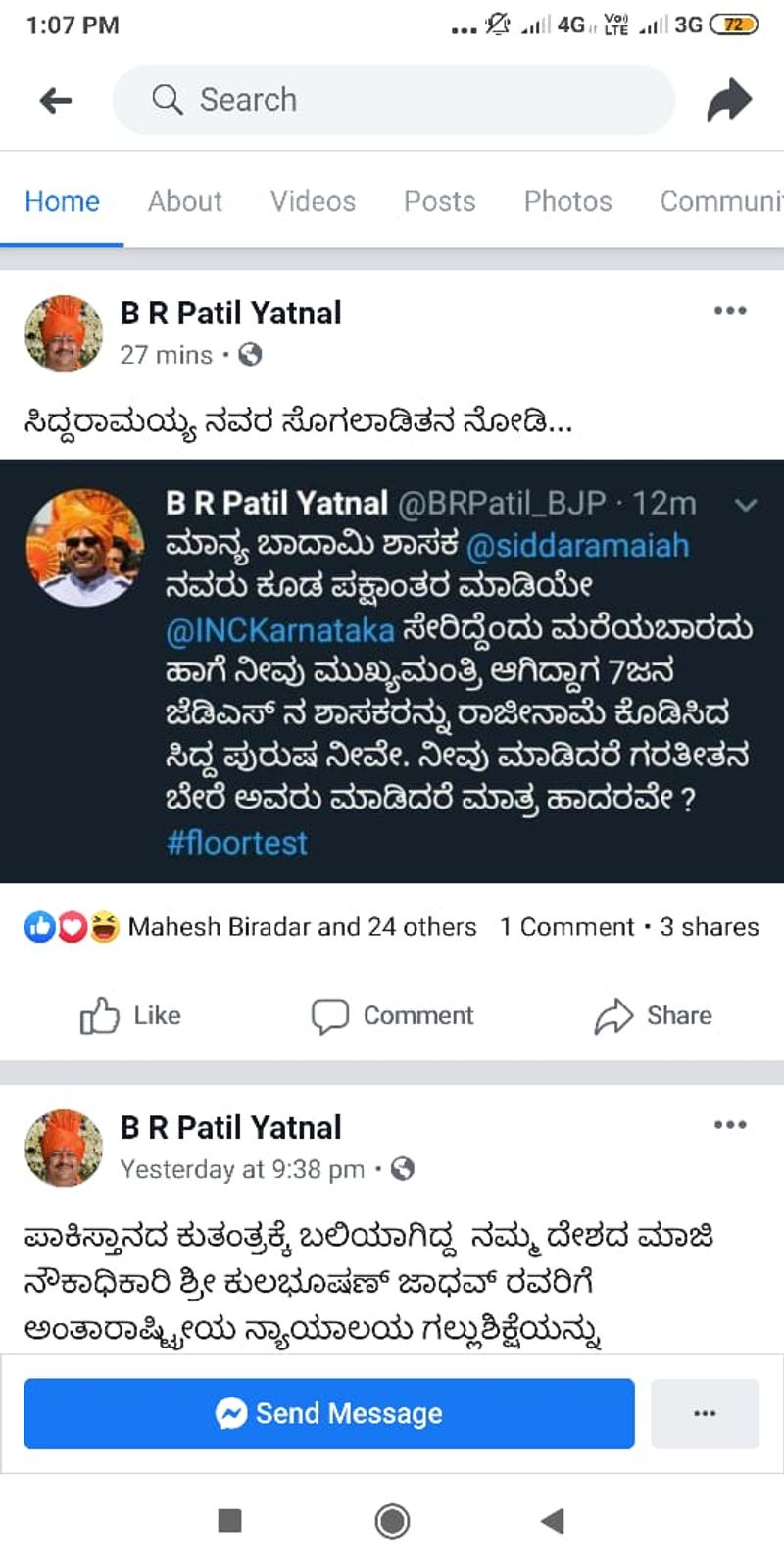
Task: Open the 1 Comment link
Action: (x=566, y=927)
